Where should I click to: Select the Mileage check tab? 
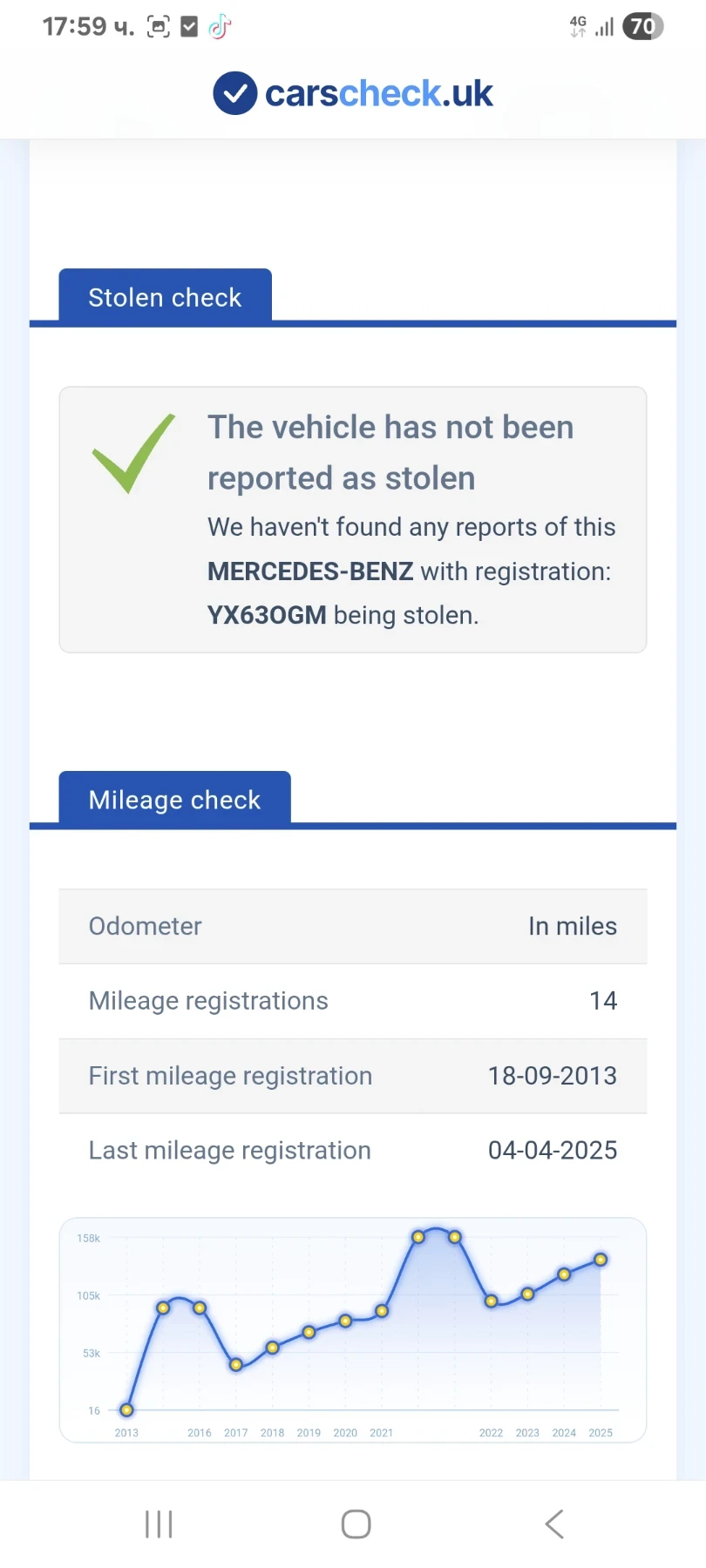(173, 799)
